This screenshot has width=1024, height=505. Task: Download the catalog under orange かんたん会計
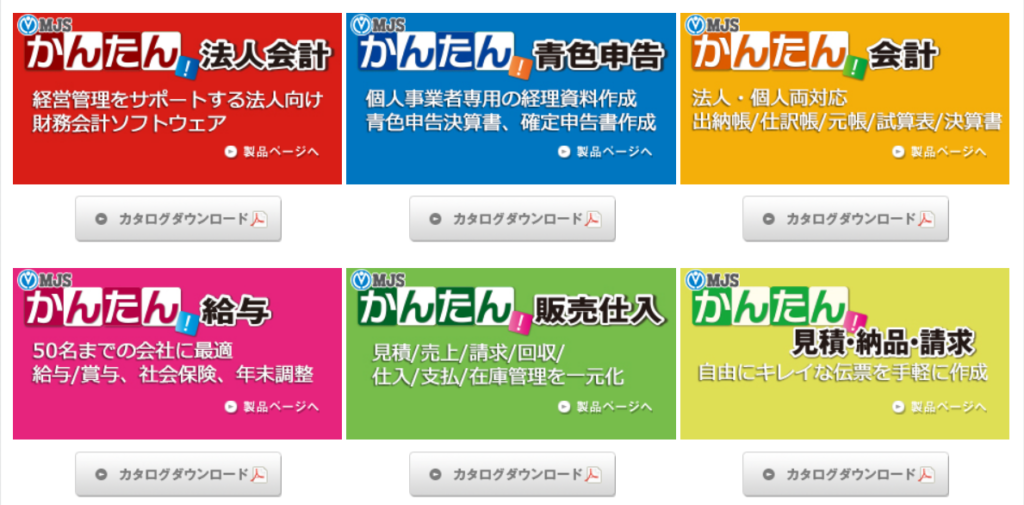click(845, 219)
